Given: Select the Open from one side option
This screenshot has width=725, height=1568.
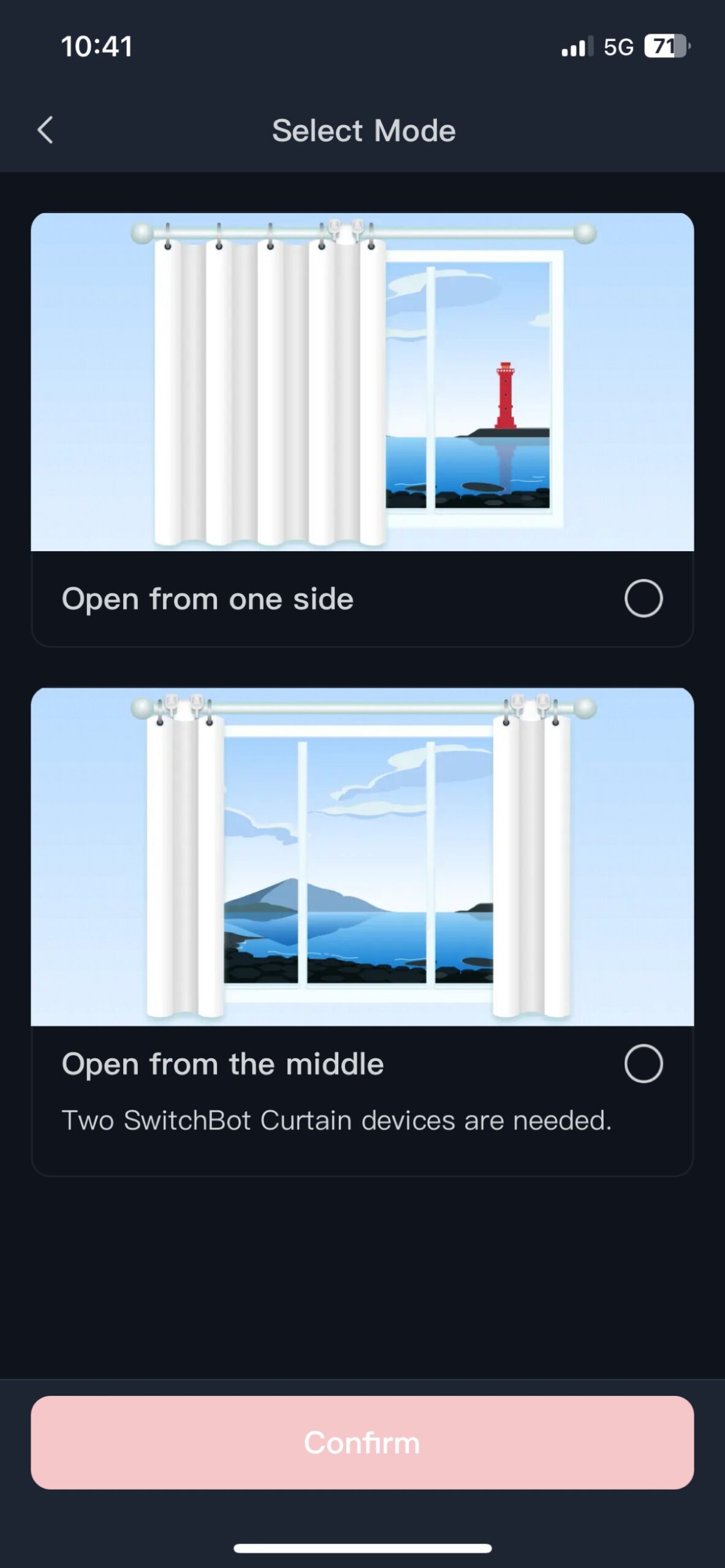Looking at the screenshot, I should click(x=643, y=598).
